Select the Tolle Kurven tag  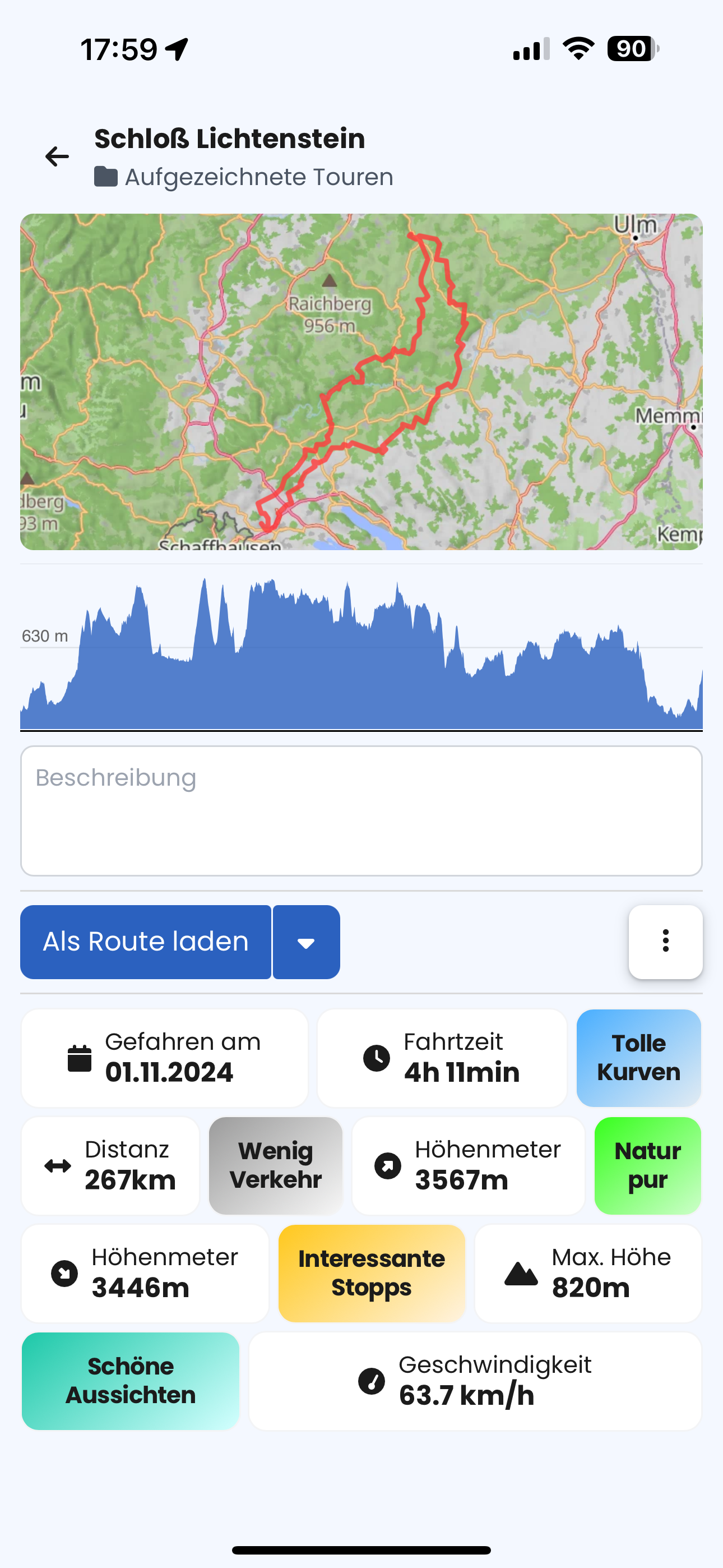pos(638,1058)
